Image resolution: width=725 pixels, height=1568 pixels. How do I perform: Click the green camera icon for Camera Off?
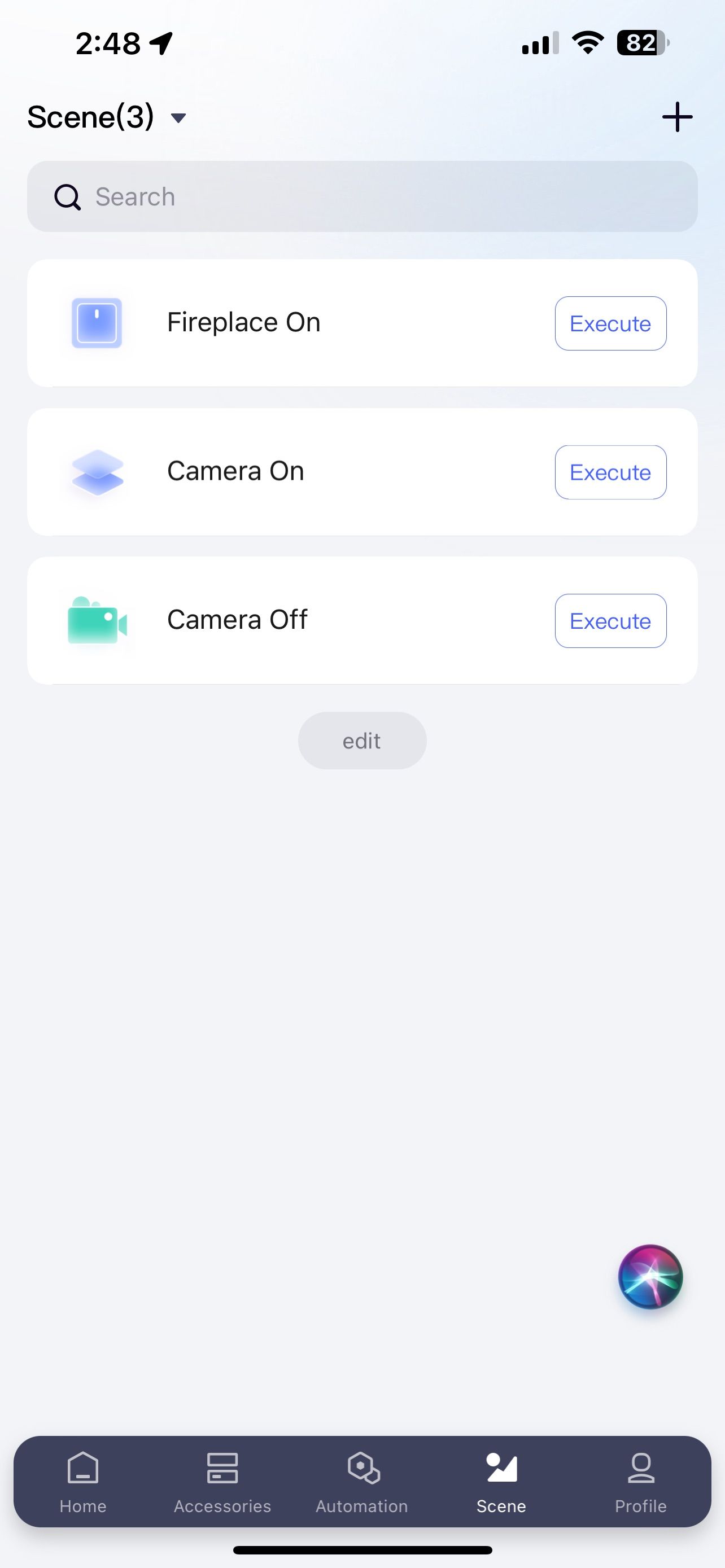coord(97,621)
